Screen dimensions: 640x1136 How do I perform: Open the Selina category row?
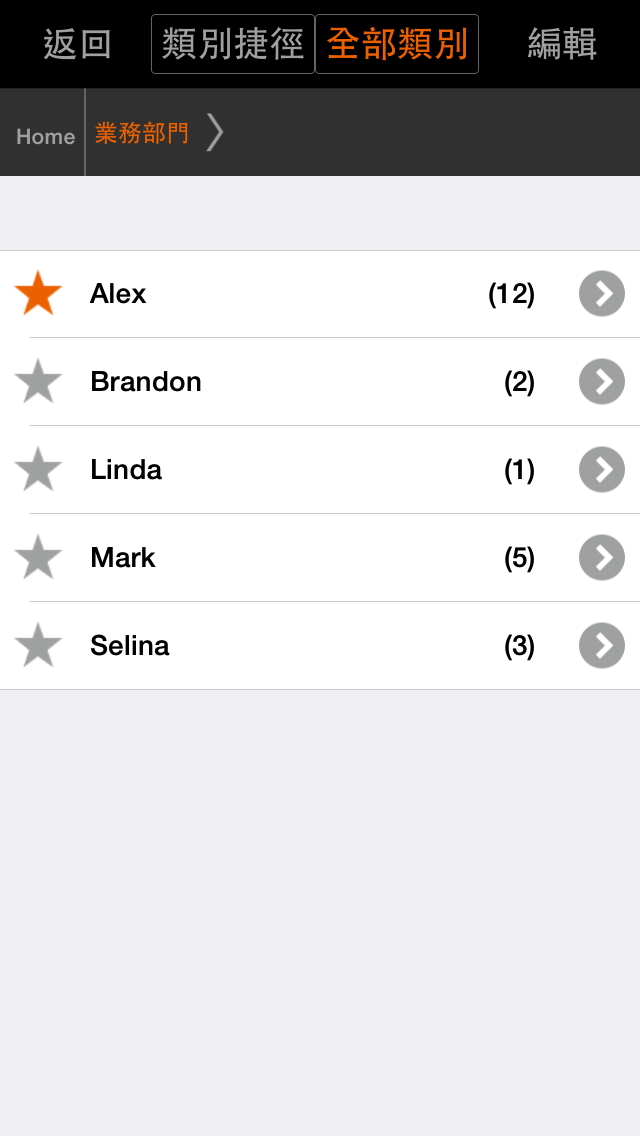pos(300,646)
